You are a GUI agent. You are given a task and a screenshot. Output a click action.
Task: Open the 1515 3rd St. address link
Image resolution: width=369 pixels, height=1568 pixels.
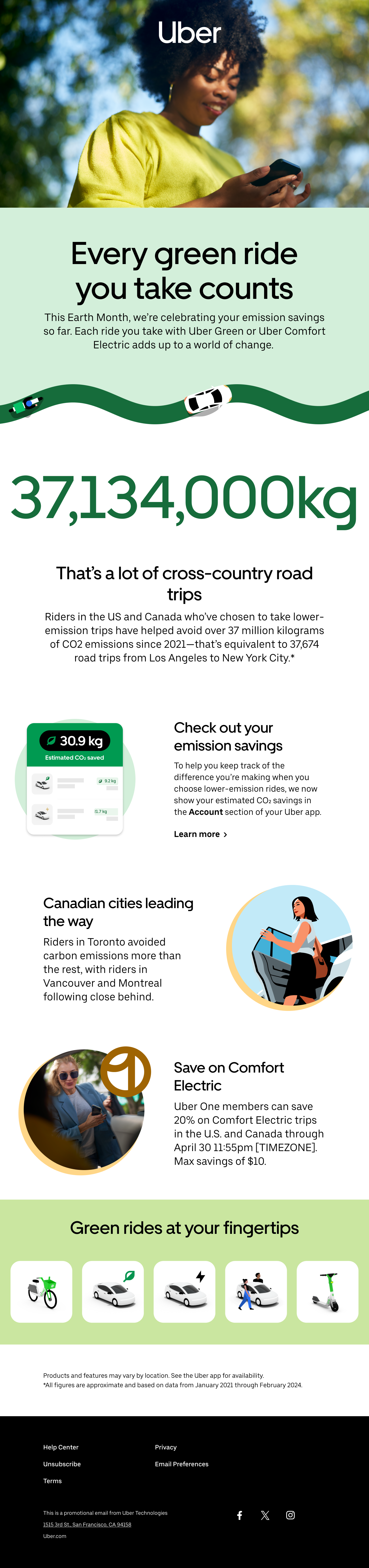pos(87,1524)
